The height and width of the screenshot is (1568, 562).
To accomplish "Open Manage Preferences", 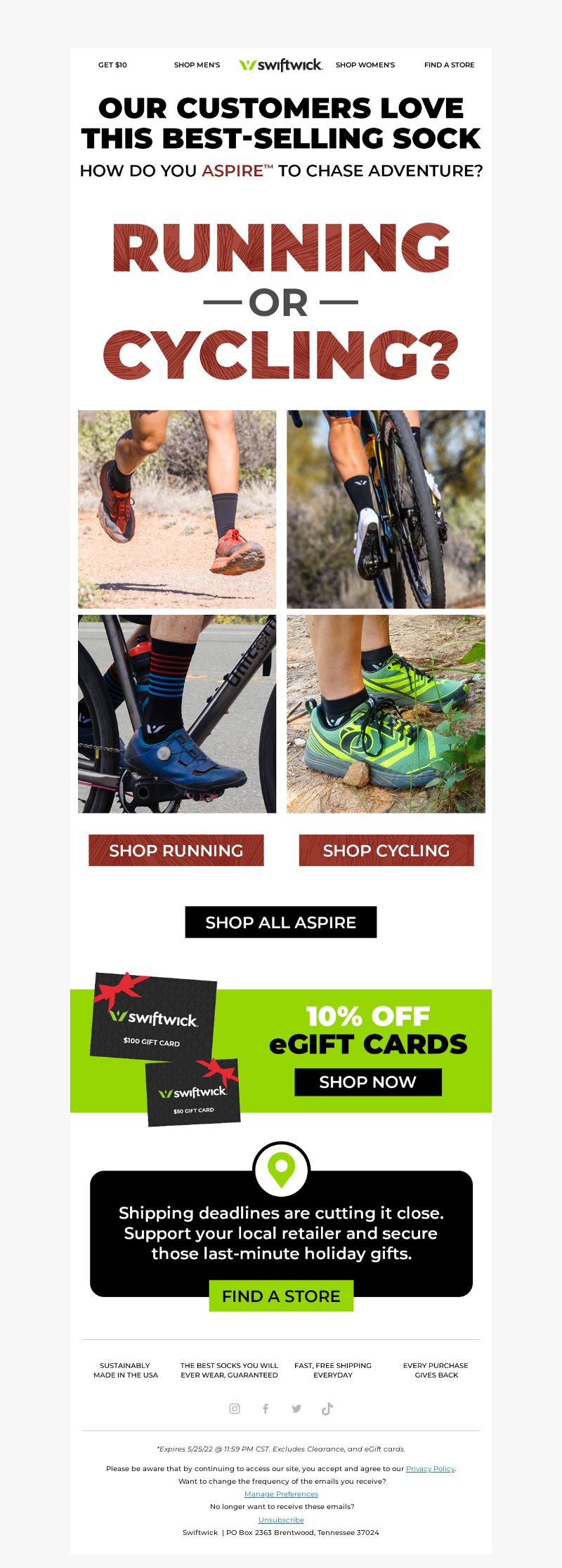I will (281, 1494).
